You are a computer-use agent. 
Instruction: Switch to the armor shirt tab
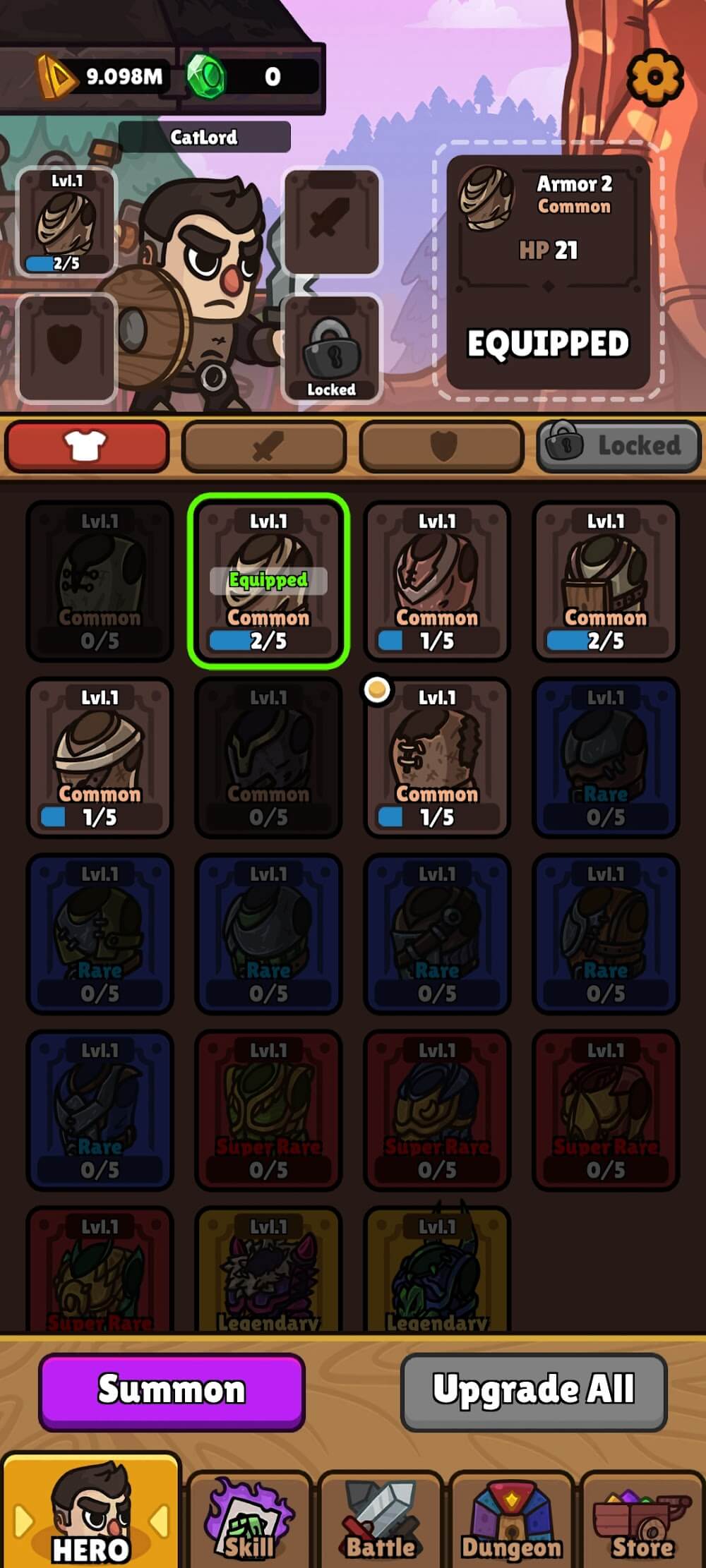pyautogui.click(x=87, y=447)
